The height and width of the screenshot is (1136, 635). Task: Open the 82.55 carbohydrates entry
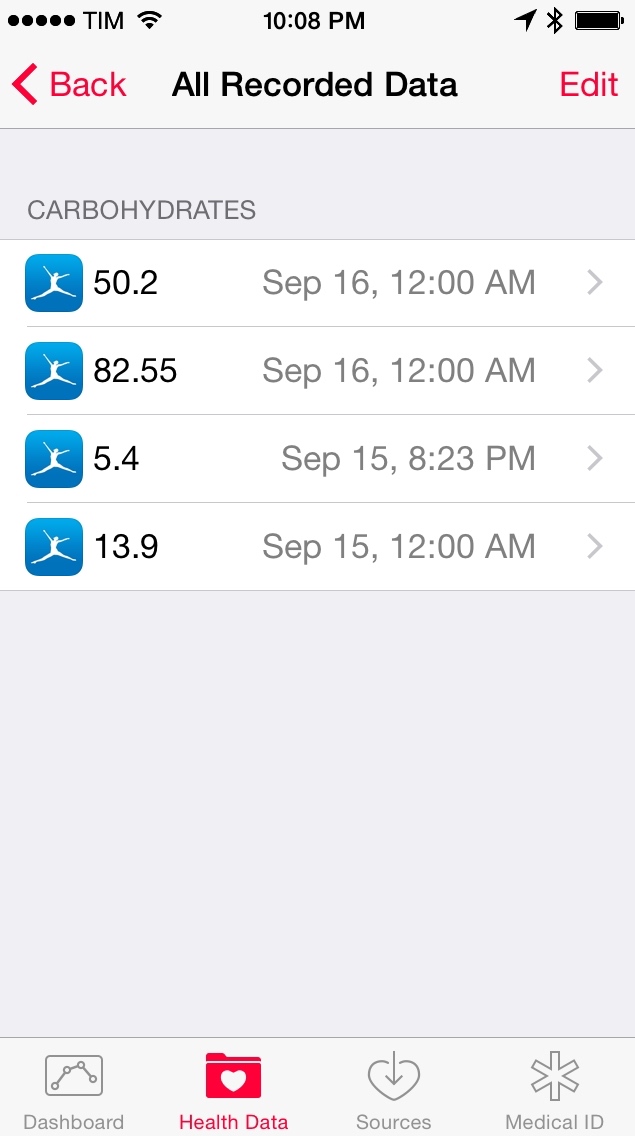317,371
